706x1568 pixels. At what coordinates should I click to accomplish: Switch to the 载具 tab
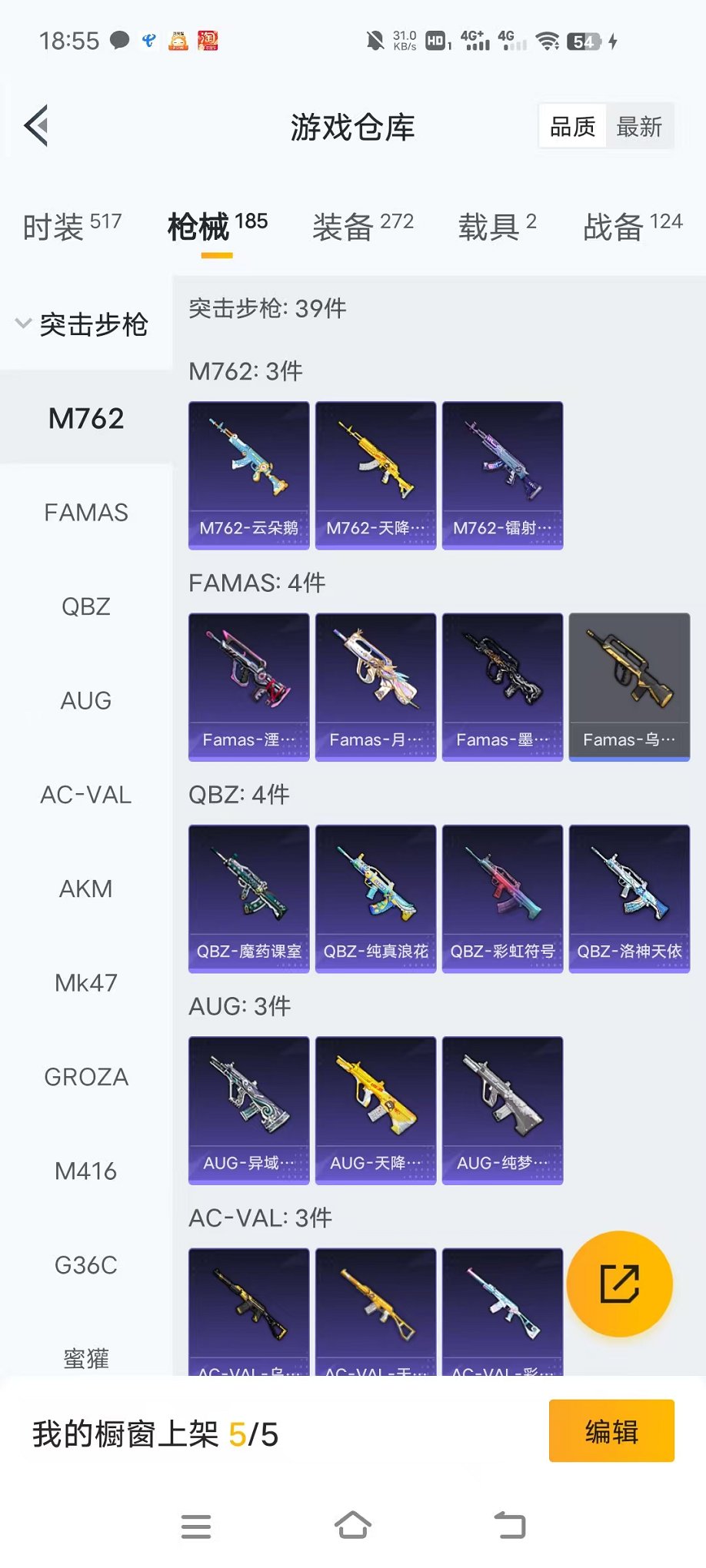[497, 226]
